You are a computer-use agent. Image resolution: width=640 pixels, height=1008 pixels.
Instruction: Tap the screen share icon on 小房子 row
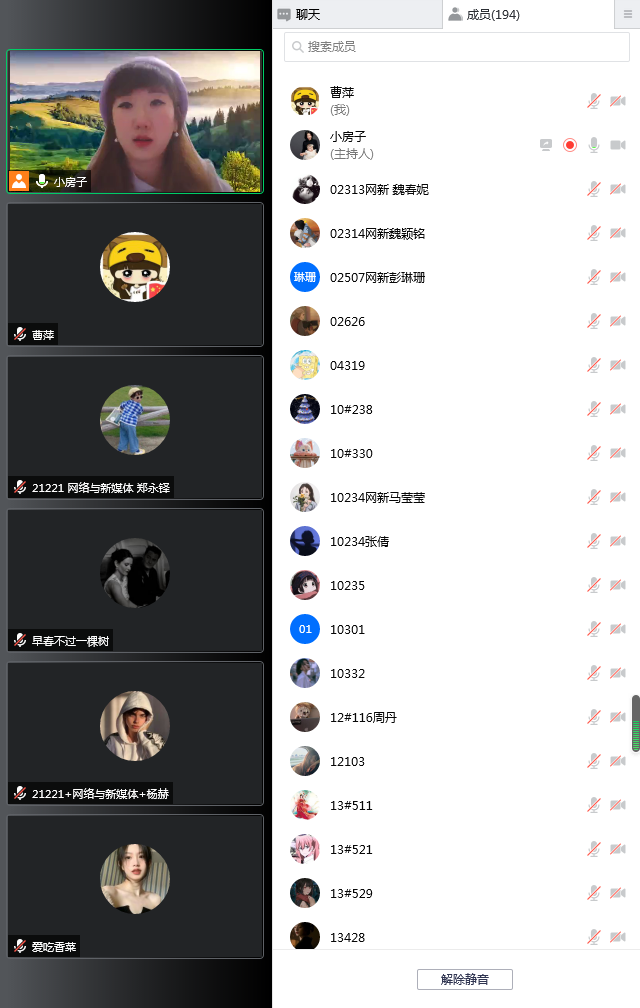click(546, 145)
